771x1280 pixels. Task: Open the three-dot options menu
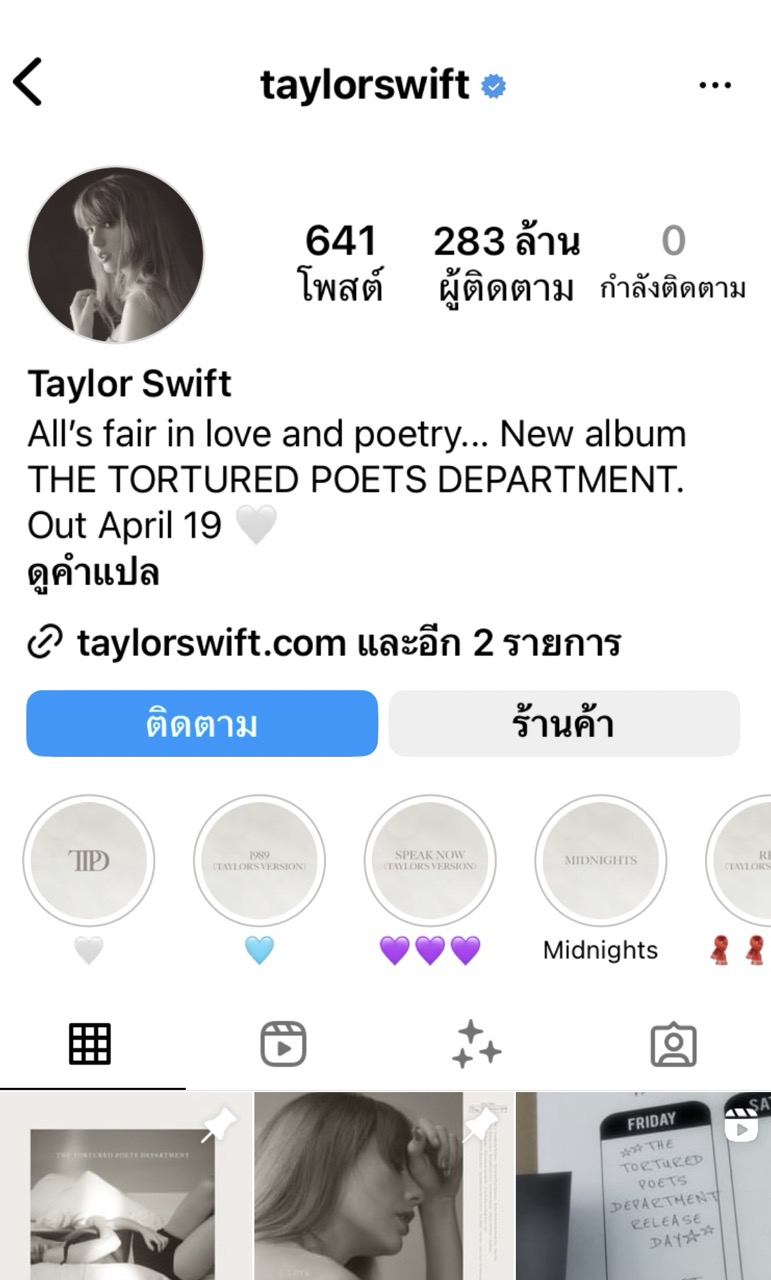(x=716, y=85)
